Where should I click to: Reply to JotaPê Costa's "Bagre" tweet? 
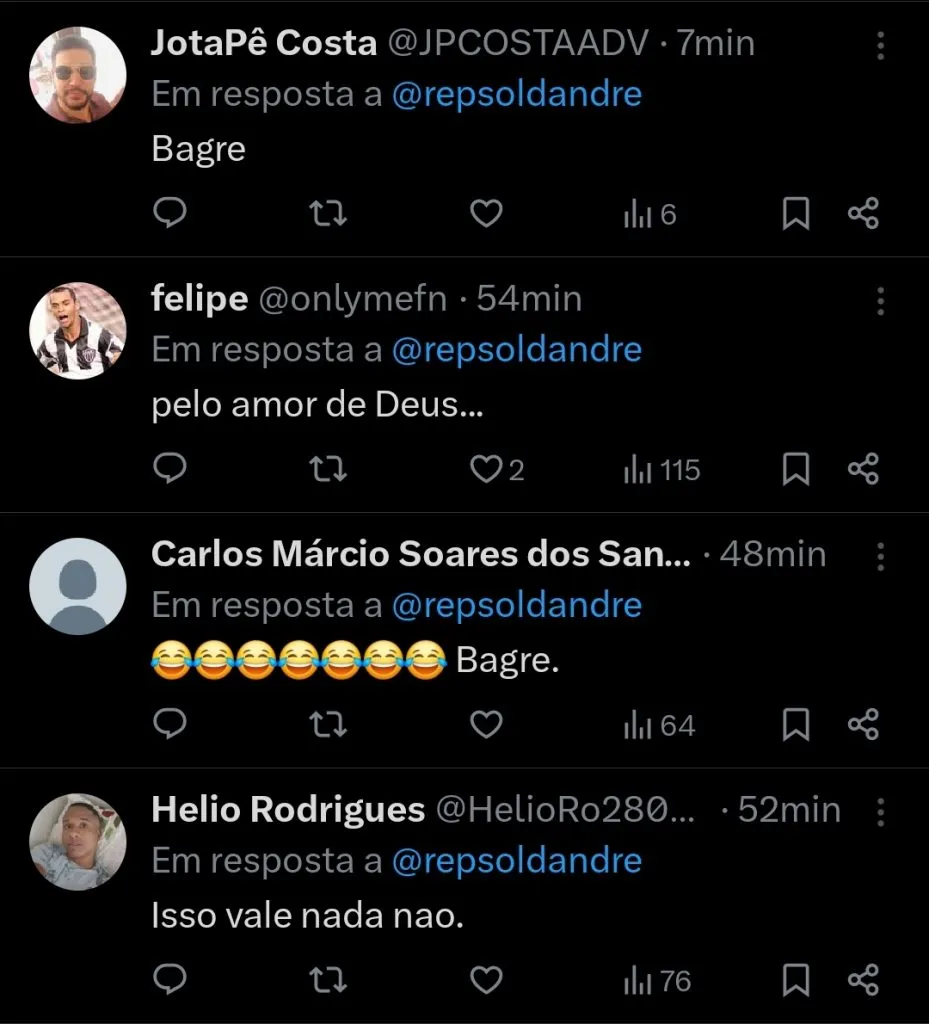pos(172,213)
